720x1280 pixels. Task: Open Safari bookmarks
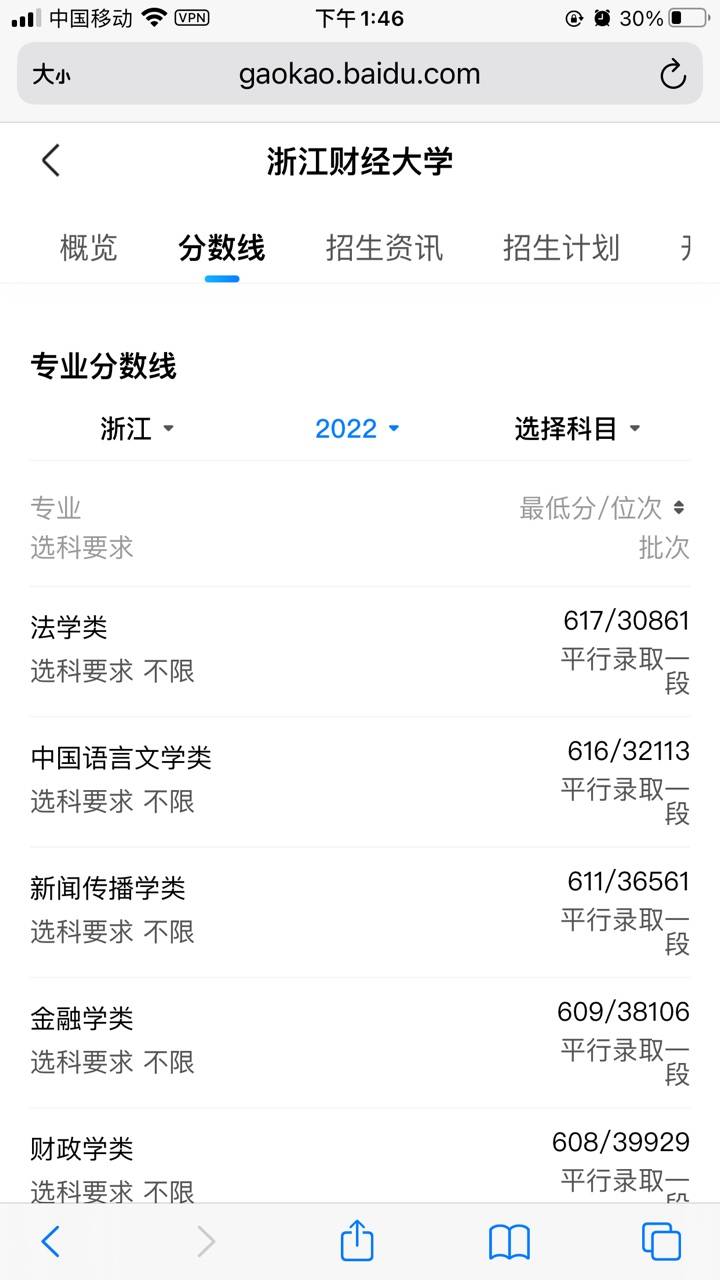coord(509,1243)
